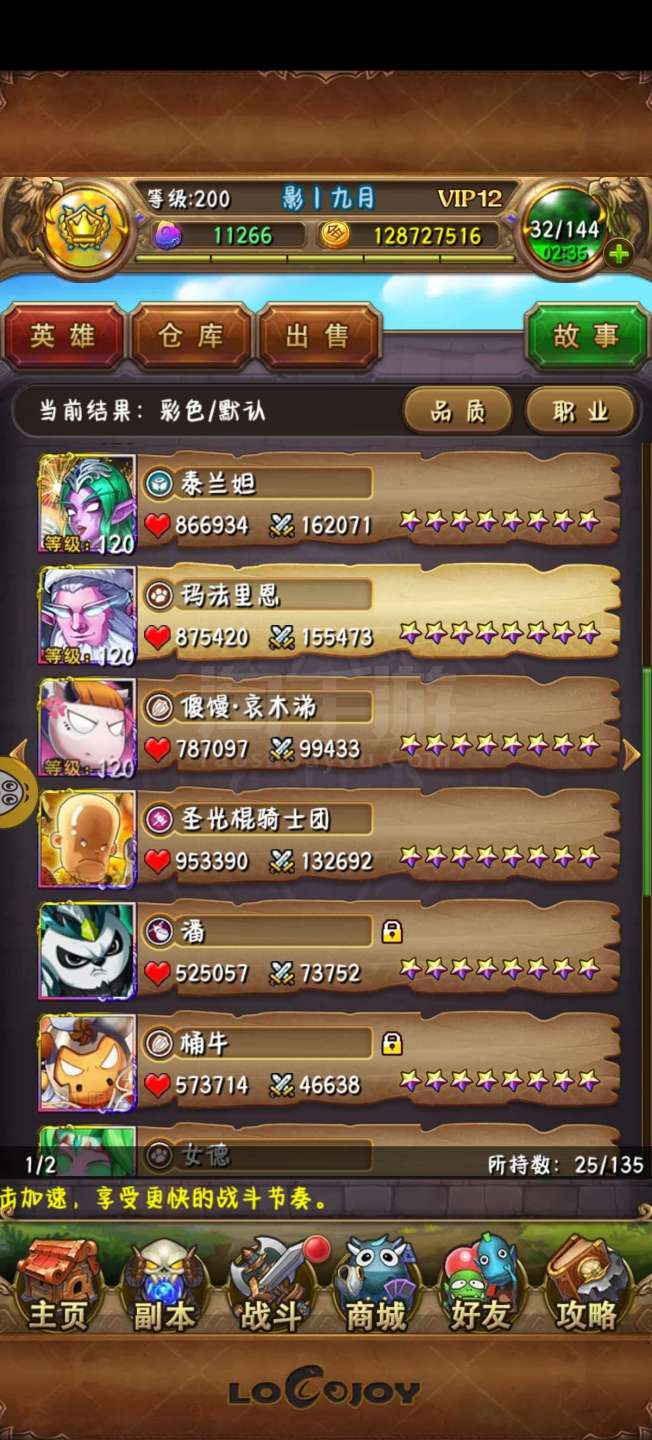Switch to the 英雄 tab
This screenshot has width=652, height=1440.
(x=64, y=336)
